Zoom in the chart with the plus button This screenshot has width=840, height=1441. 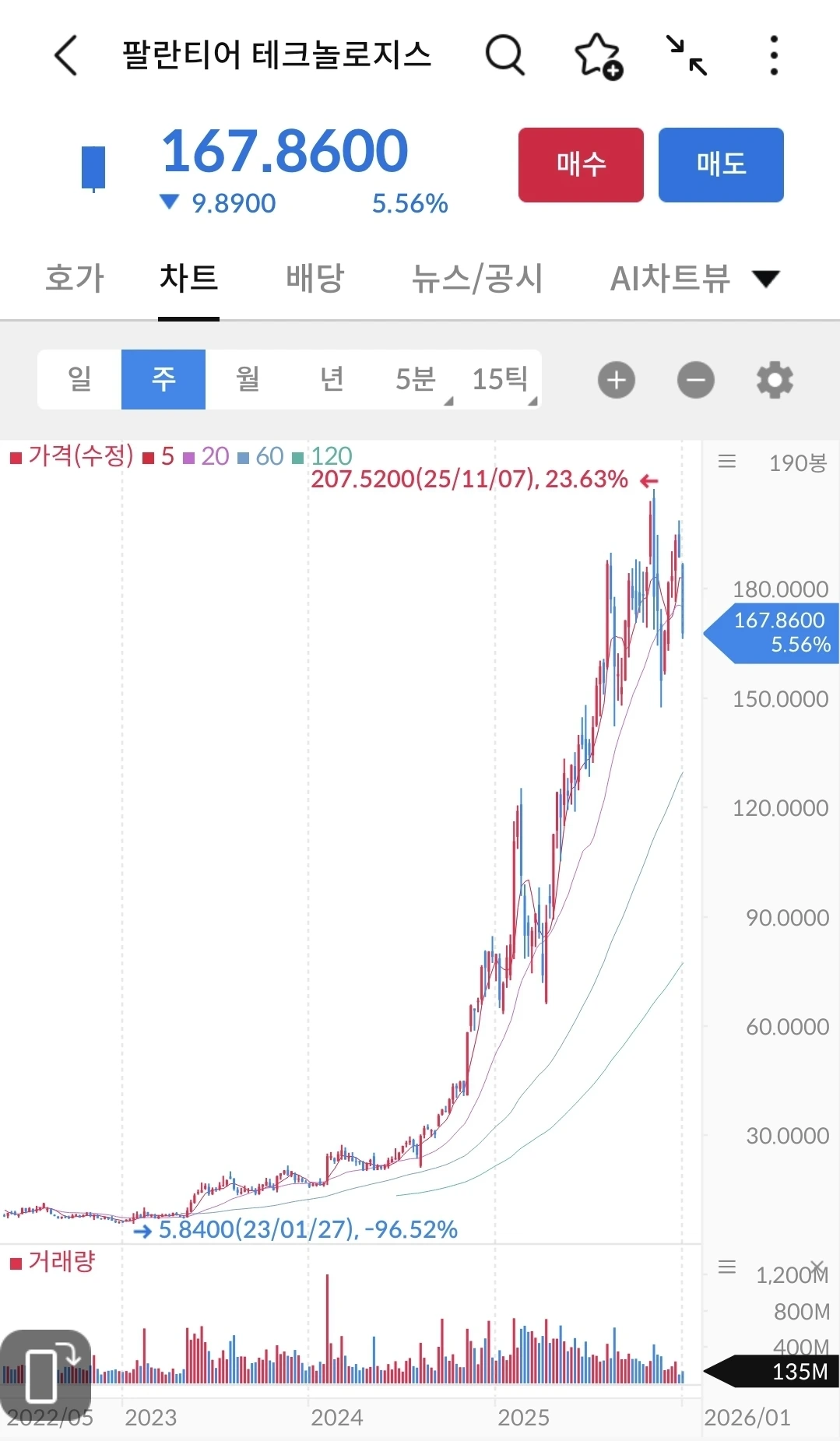pos(617,381)
